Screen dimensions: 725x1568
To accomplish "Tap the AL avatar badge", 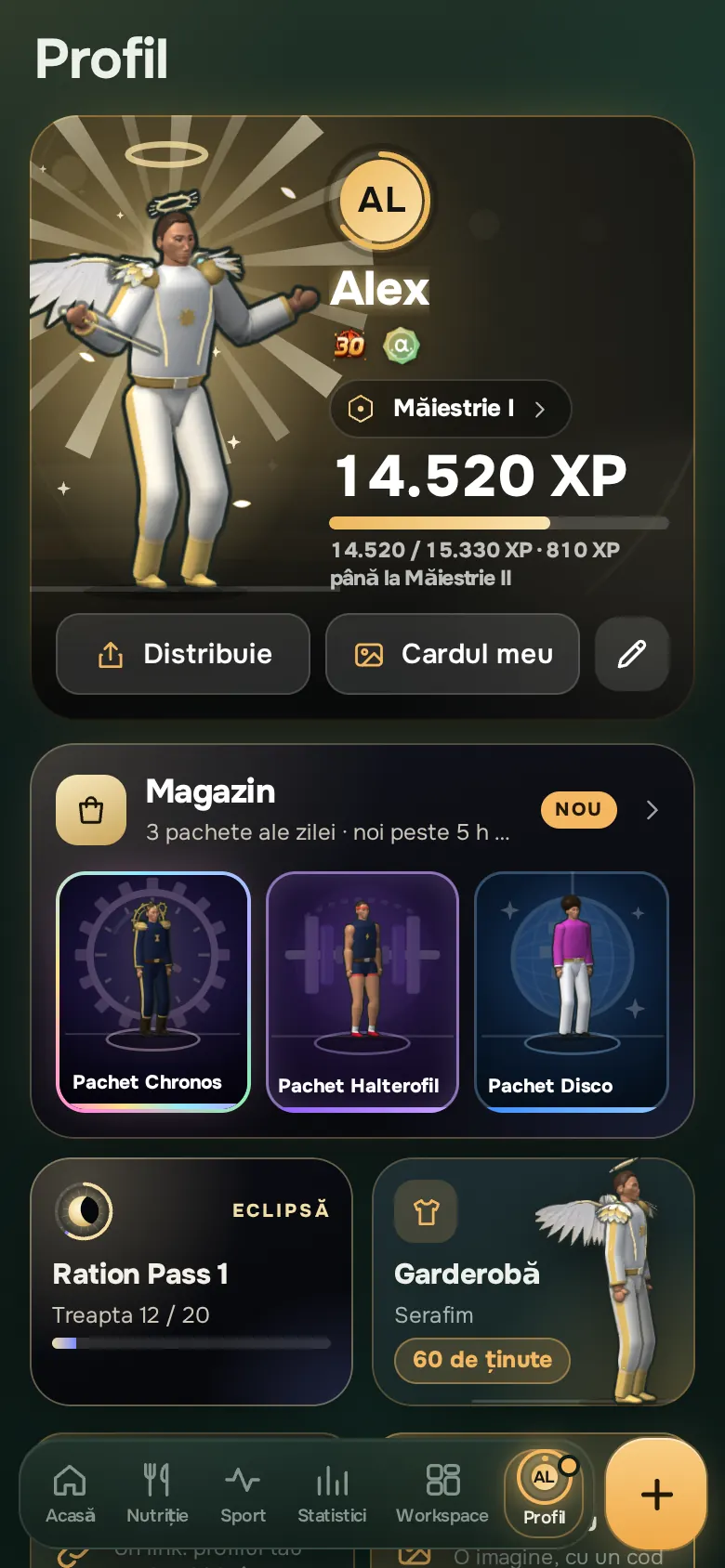I will (x=382, y=201).
